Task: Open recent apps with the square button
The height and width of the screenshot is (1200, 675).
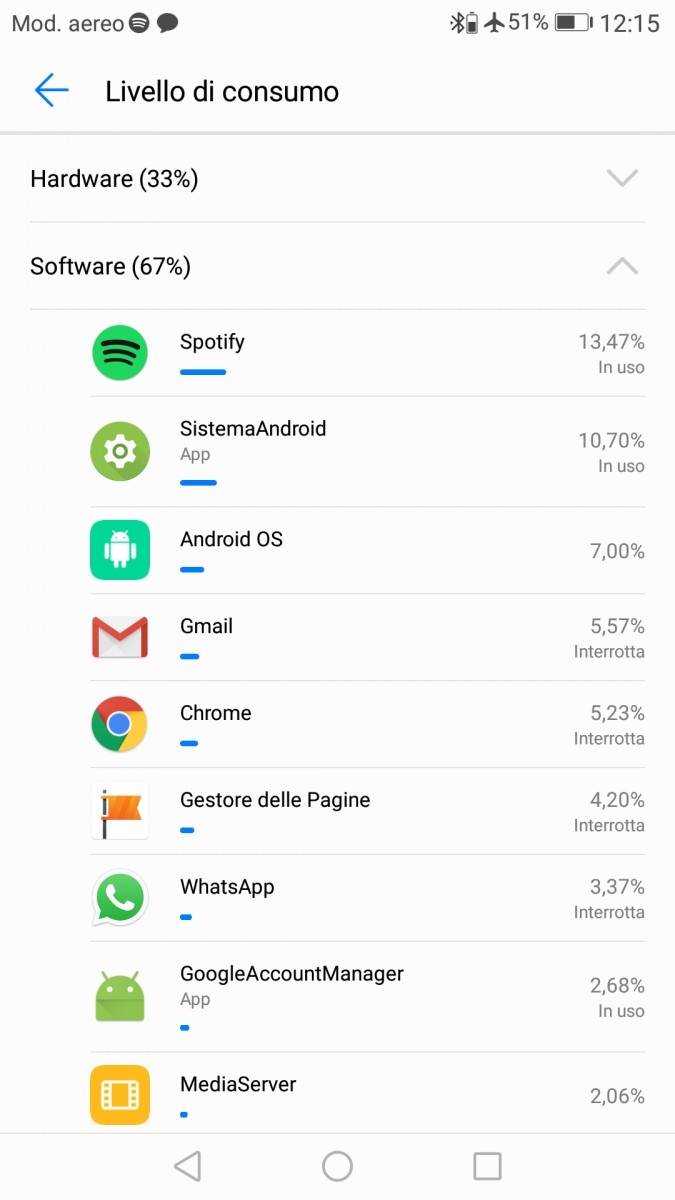Action: point(487,1166)
